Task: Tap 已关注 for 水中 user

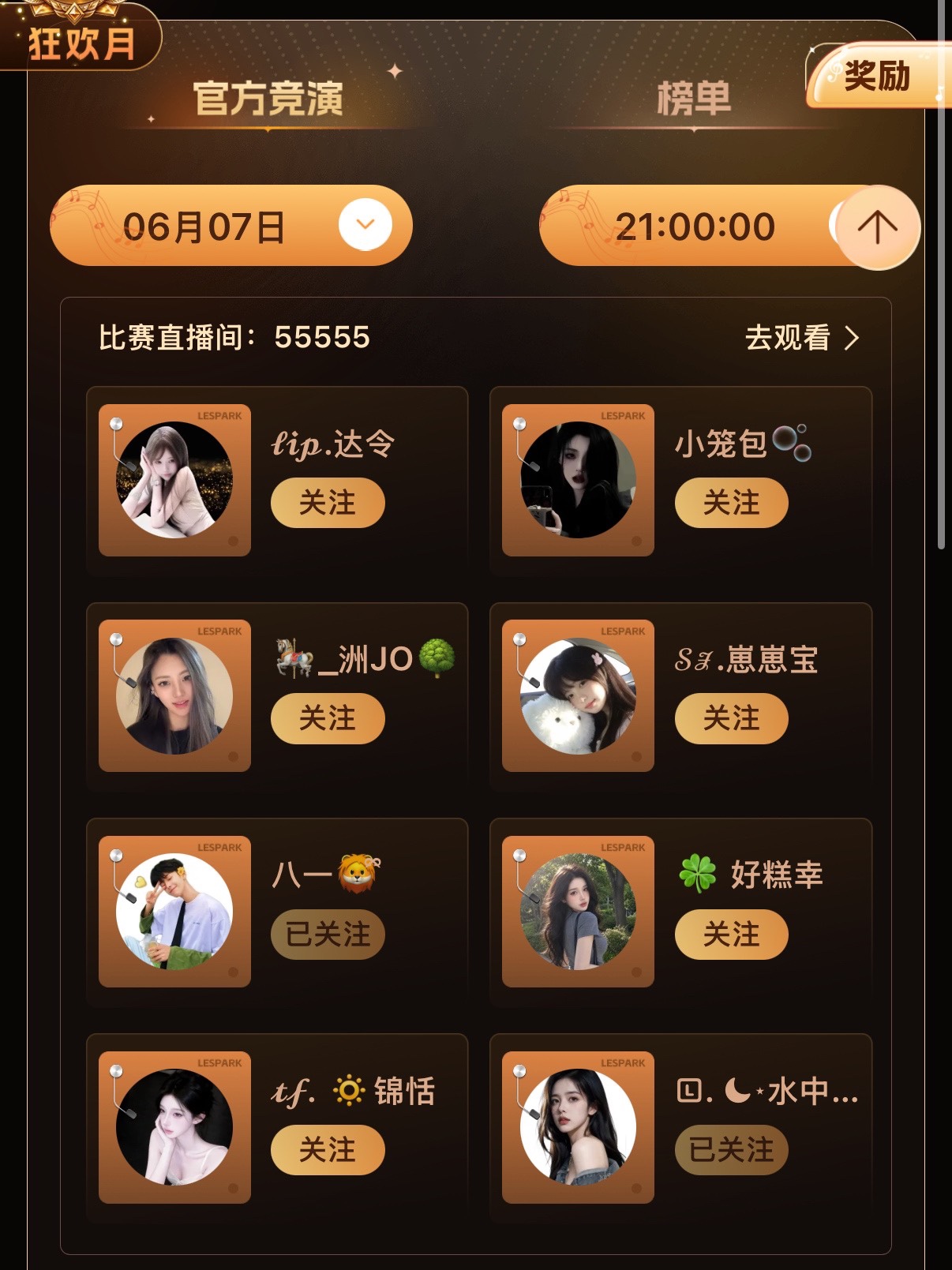Action: pos(731,1150)
